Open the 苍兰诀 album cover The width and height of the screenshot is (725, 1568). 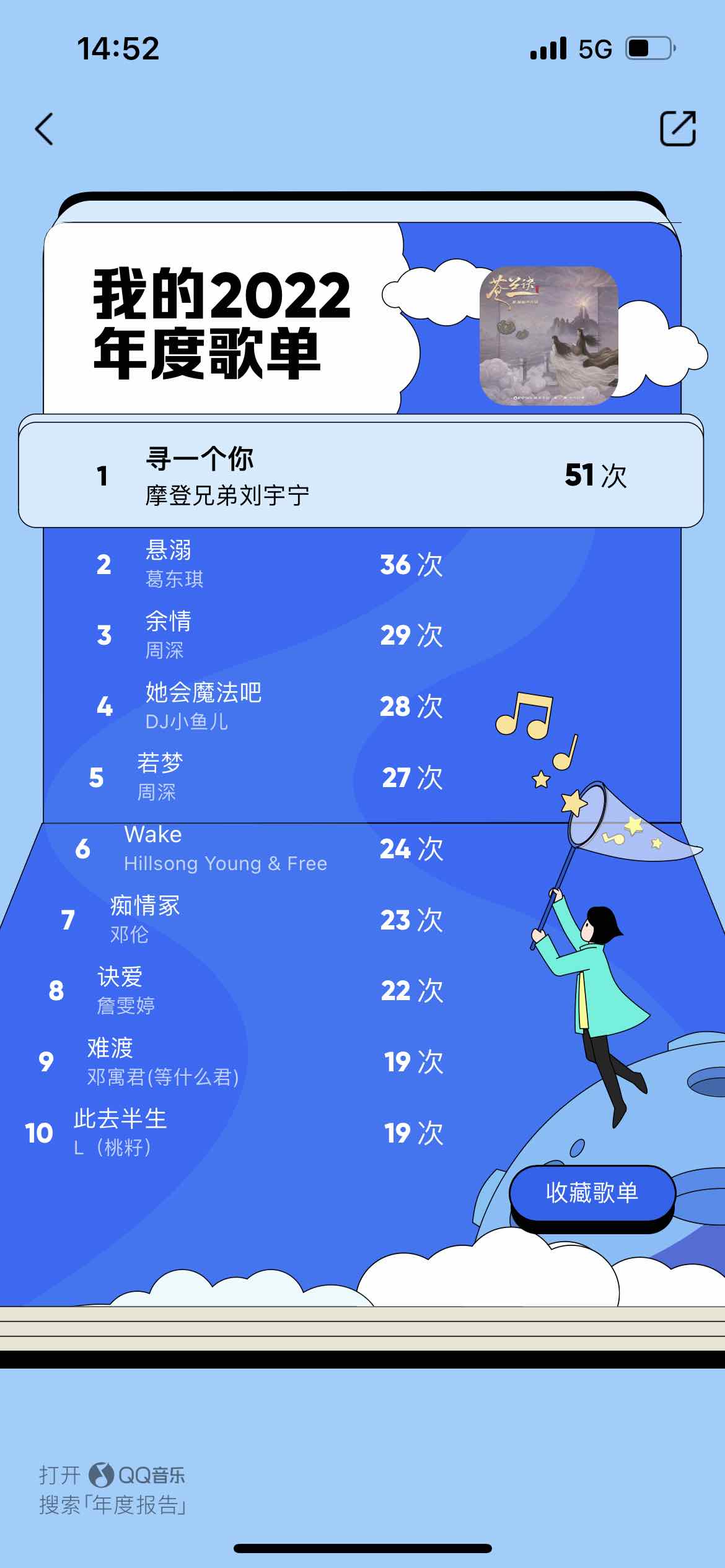pos(548,336)
